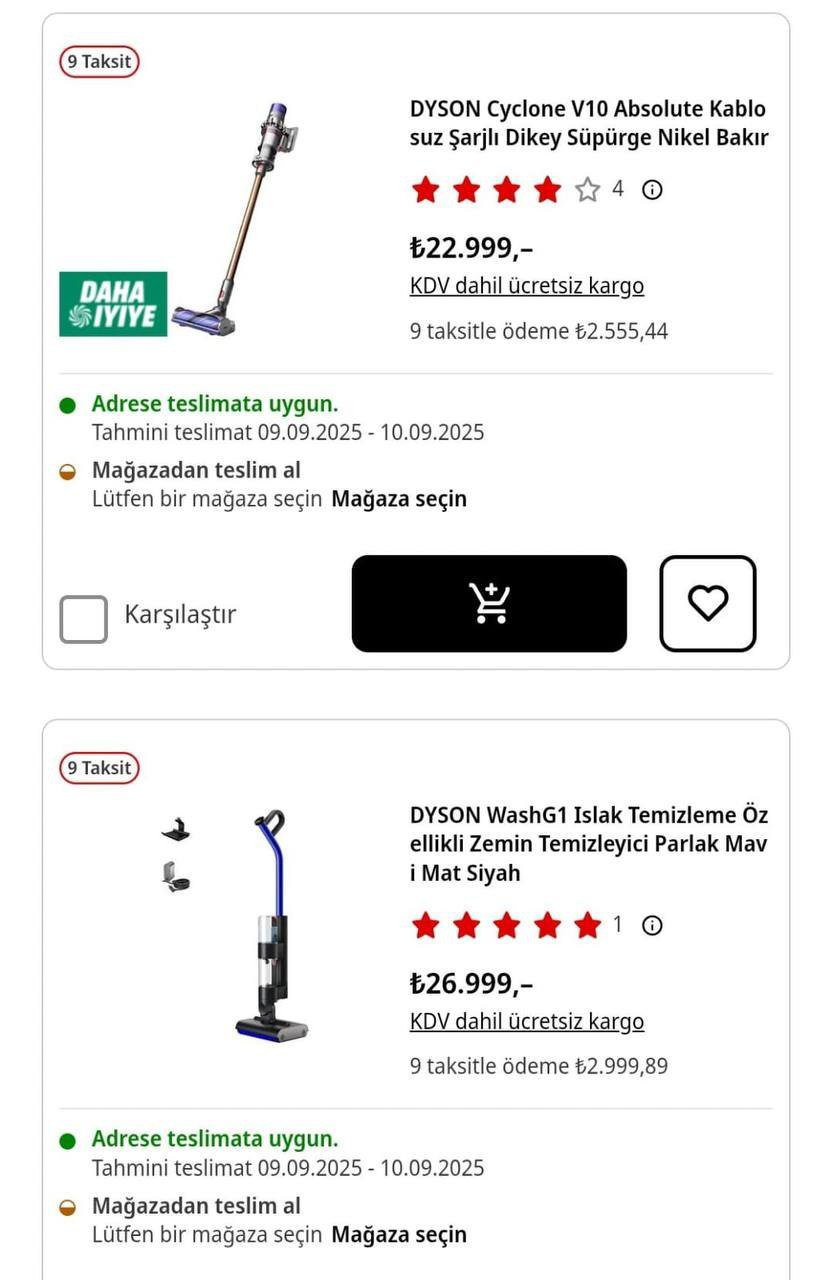Open rating info for Dyson WashG1
The height and width of the screenshot is (1280, 833).
point(652,925)
